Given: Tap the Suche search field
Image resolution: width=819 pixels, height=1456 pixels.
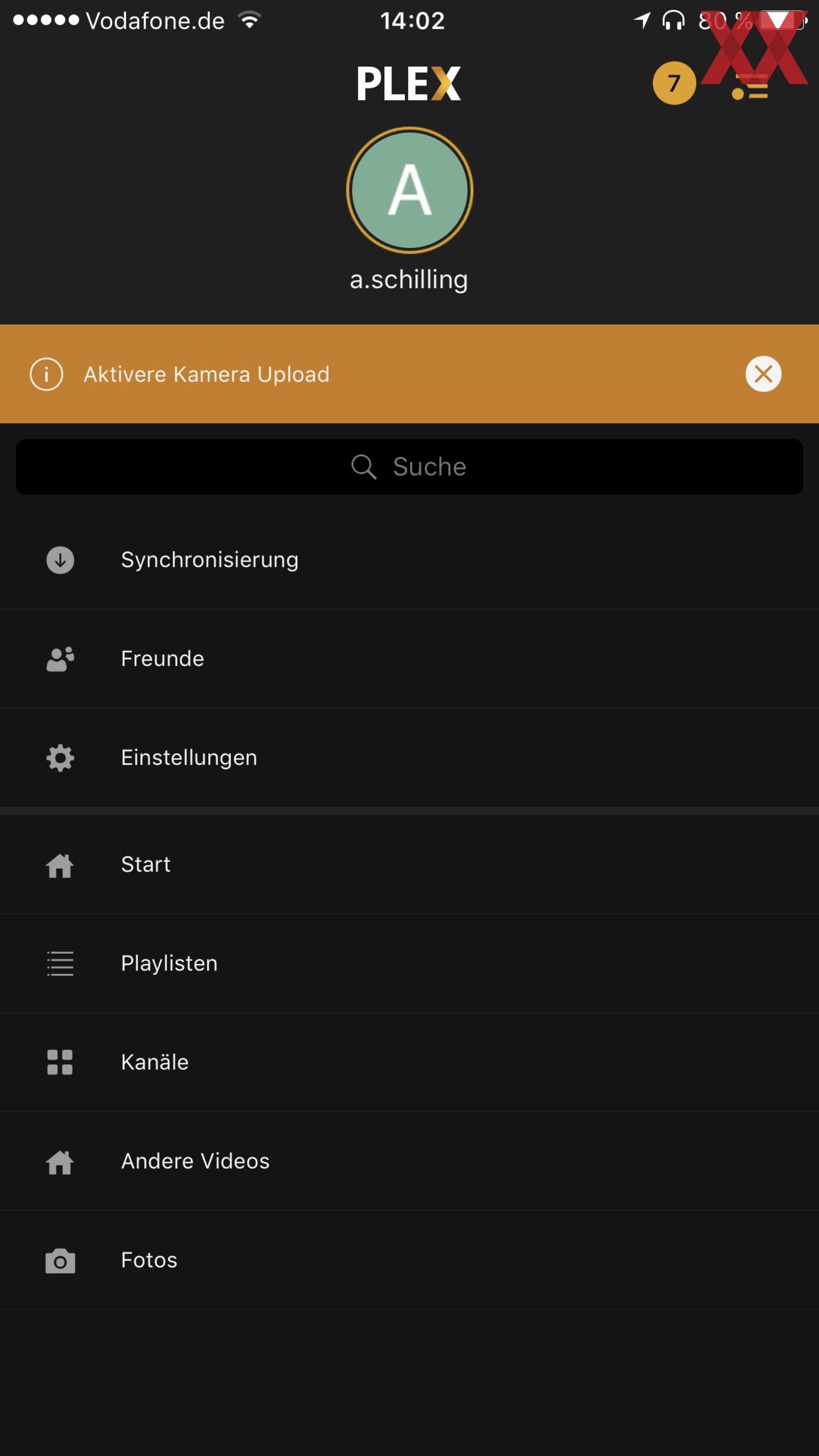Looking at the screenshot, I should [409, 467].
